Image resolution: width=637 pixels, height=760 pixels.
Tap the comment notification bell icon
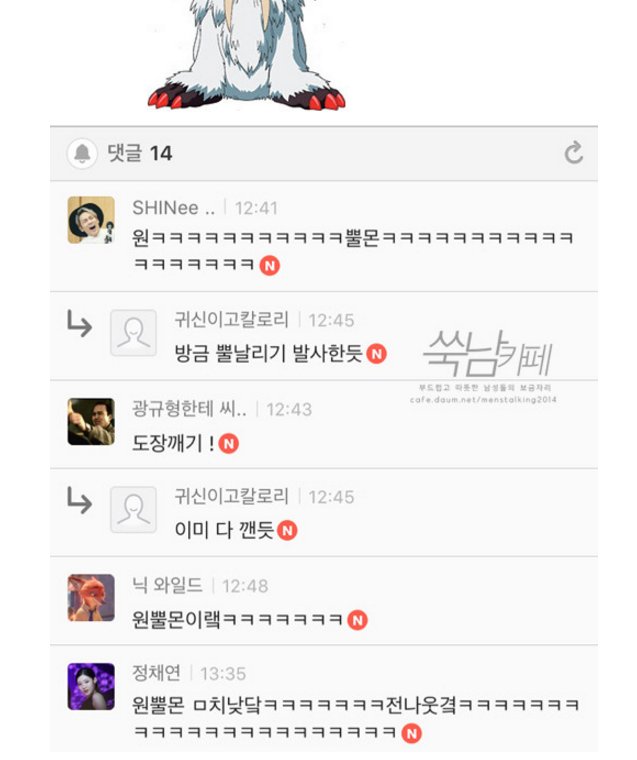coord(81,154)
